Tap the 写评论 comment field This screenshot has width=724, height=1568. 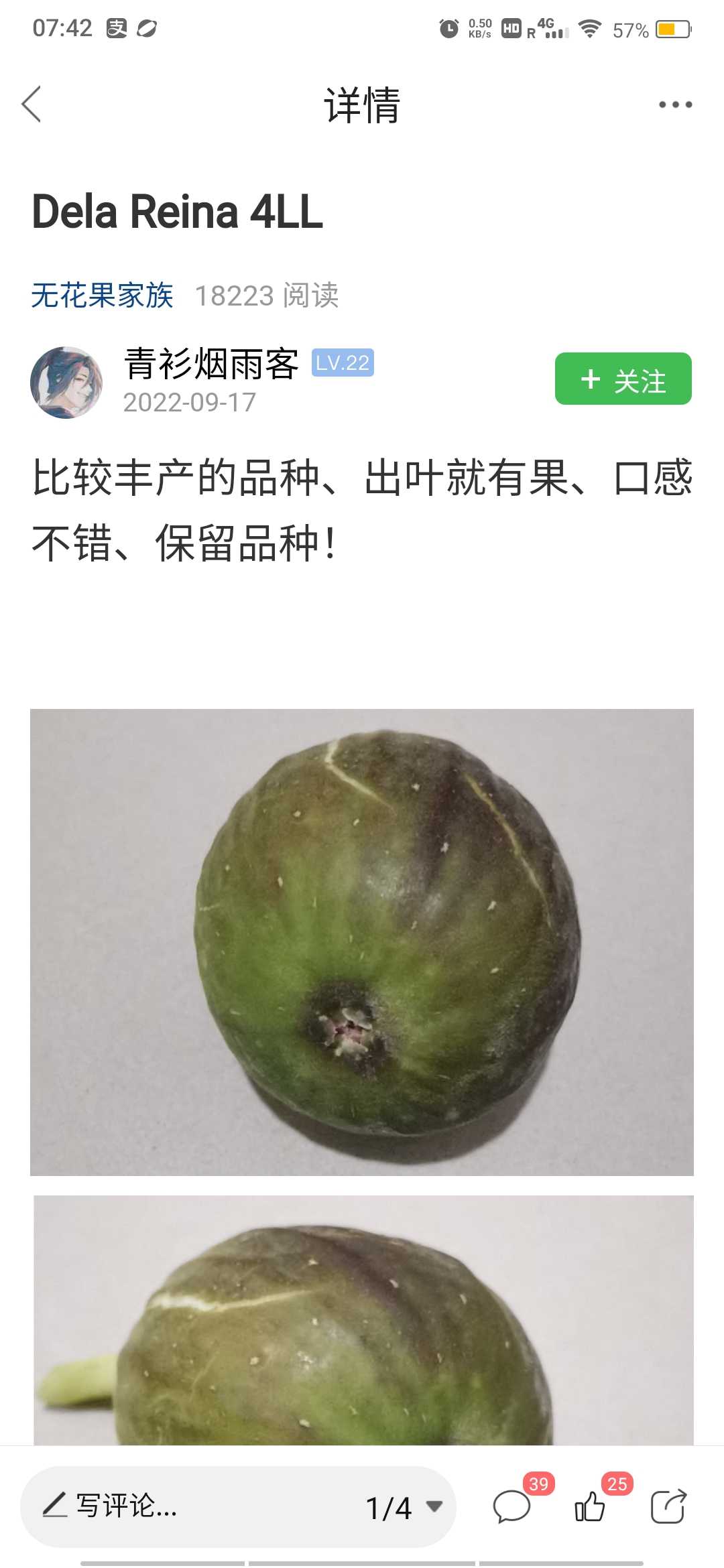click(188, 1506)
